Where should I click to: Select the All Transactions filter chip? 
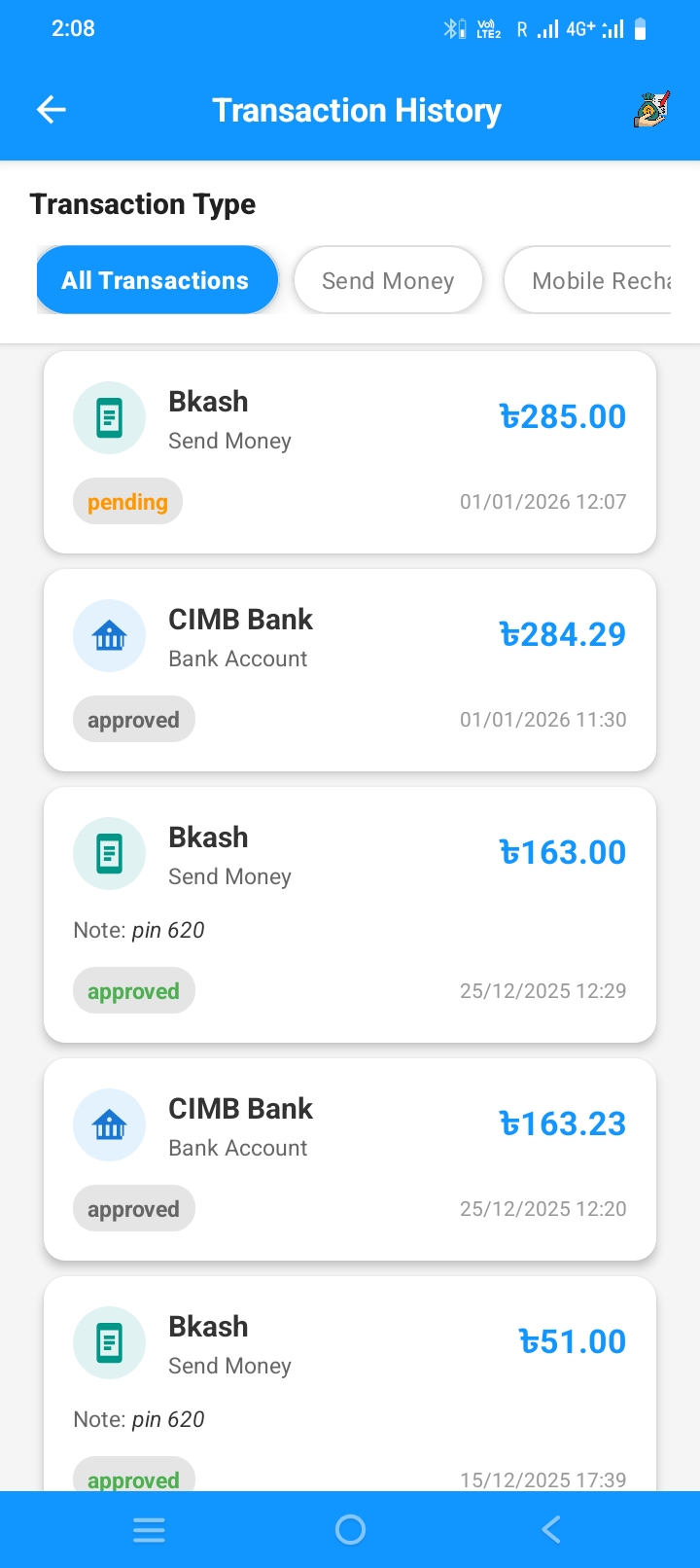click(156, 280)
